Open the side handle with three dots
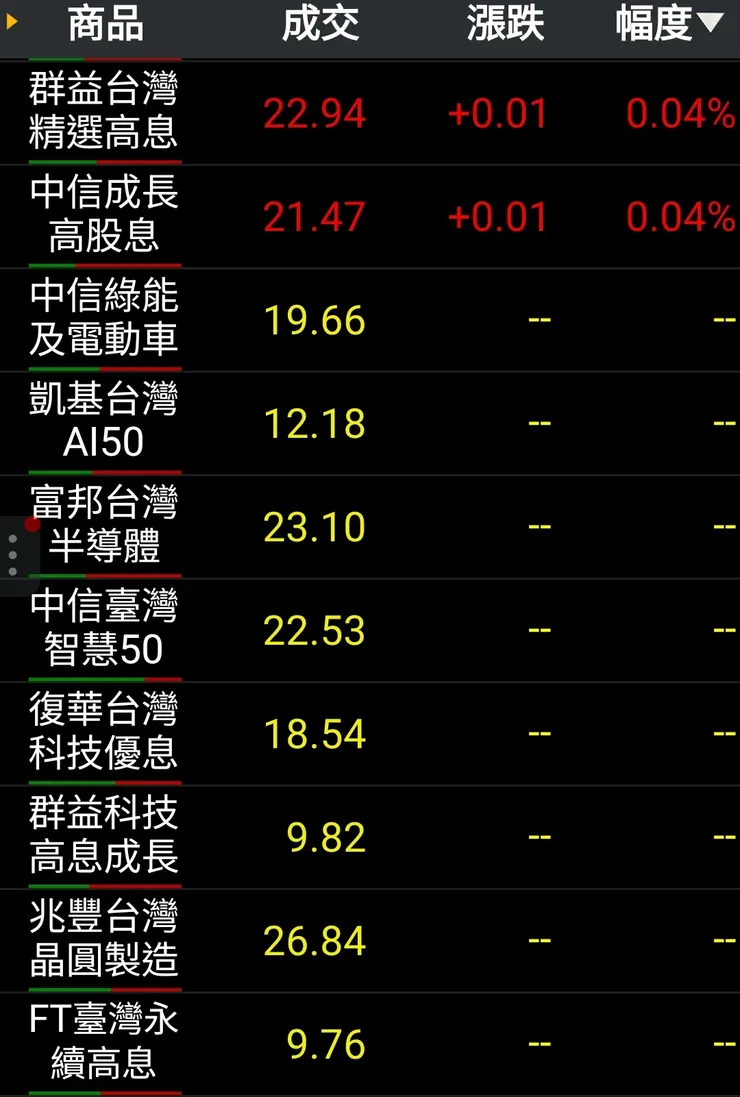The height and width of the screenshot is (1097, 740). click(13, 555)
